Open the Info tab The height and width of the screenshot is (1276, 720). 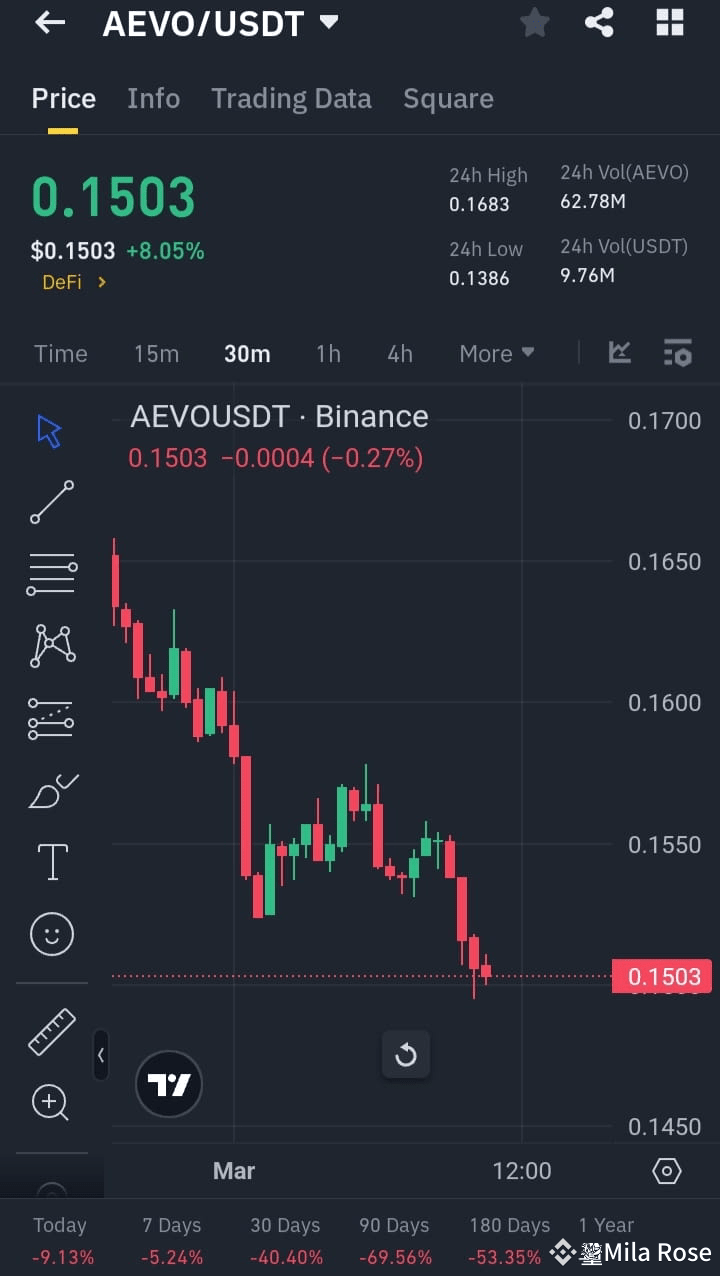click(x=153, y=98)
